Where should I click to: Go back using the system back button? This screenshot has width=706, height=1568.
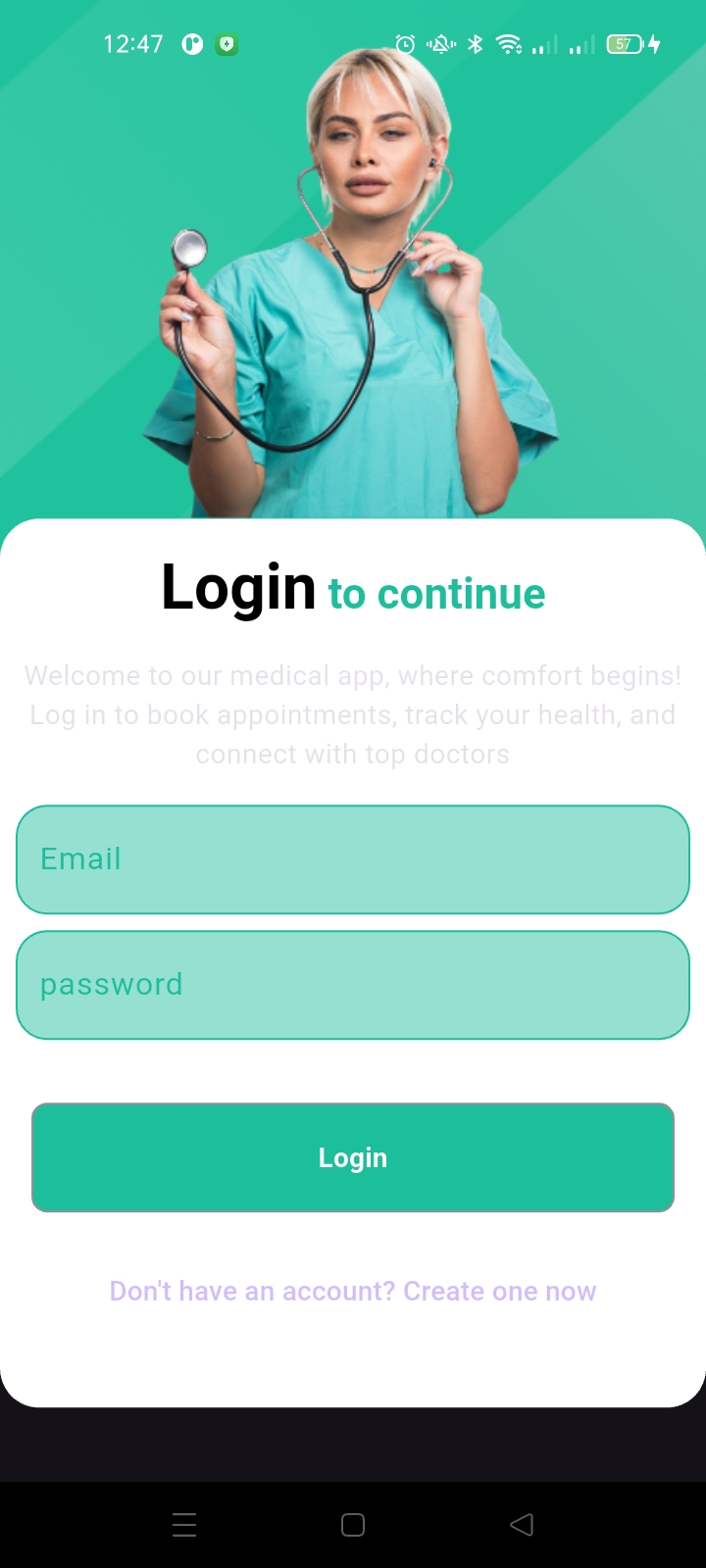pos(522,1525)
